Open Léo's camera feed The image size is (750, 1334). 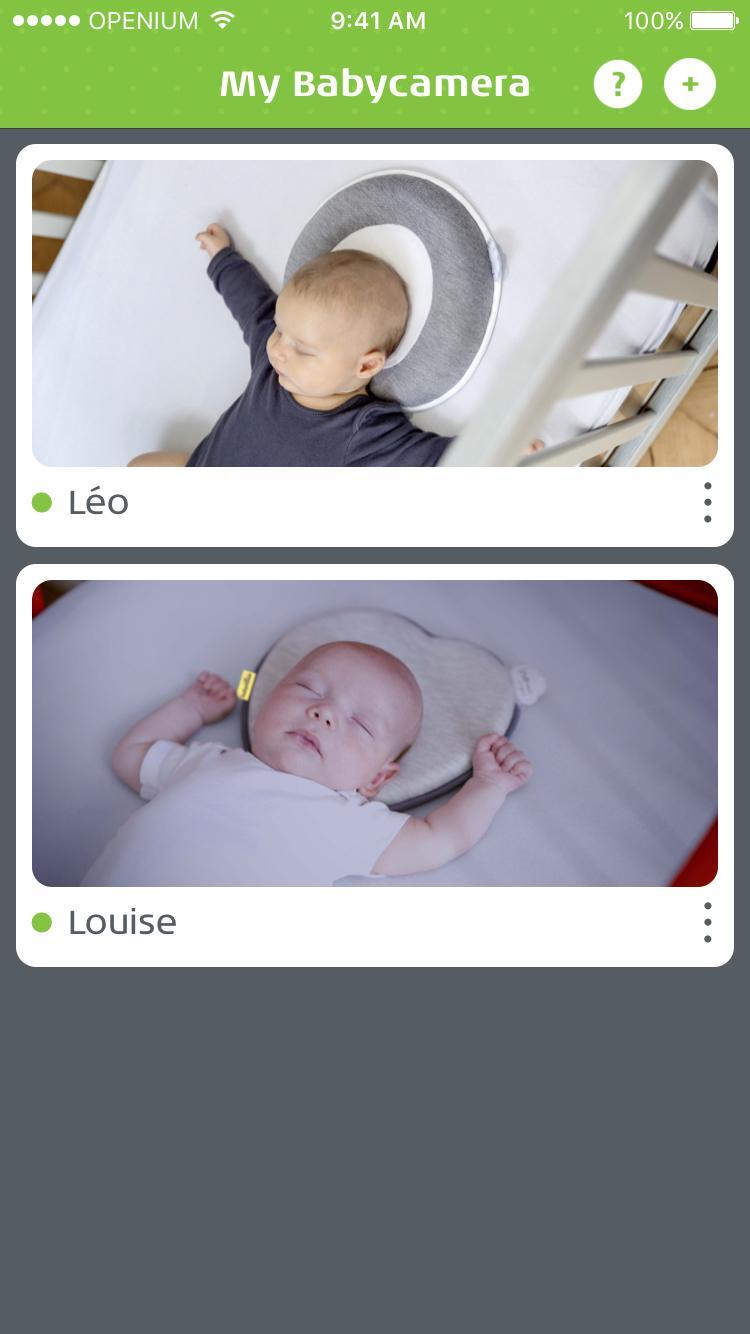pos(375,313)
